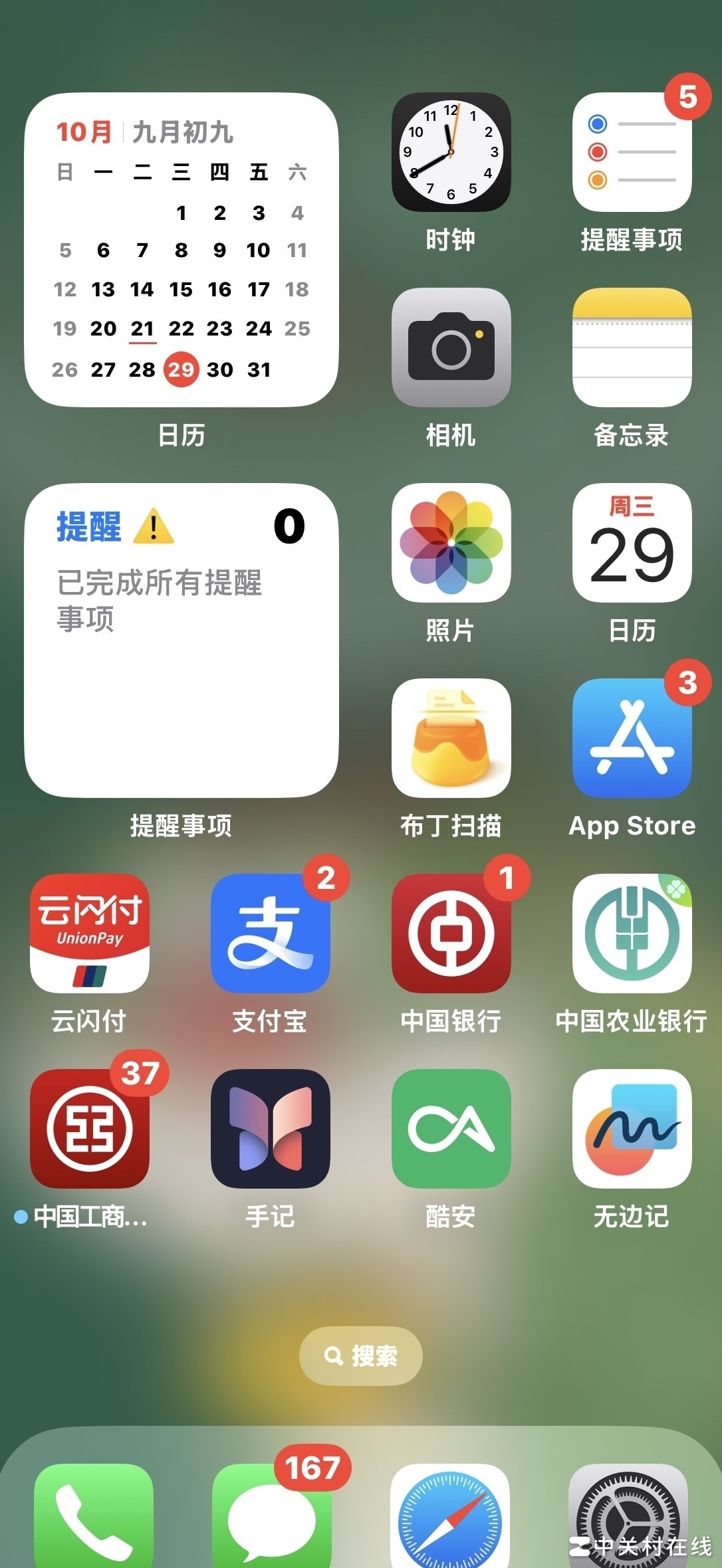Image resolution: width=722 pixels, height=1568 pixels.
Task: Launch the 中国工商银行 app with badge 37
Action: click(90, 1128)
